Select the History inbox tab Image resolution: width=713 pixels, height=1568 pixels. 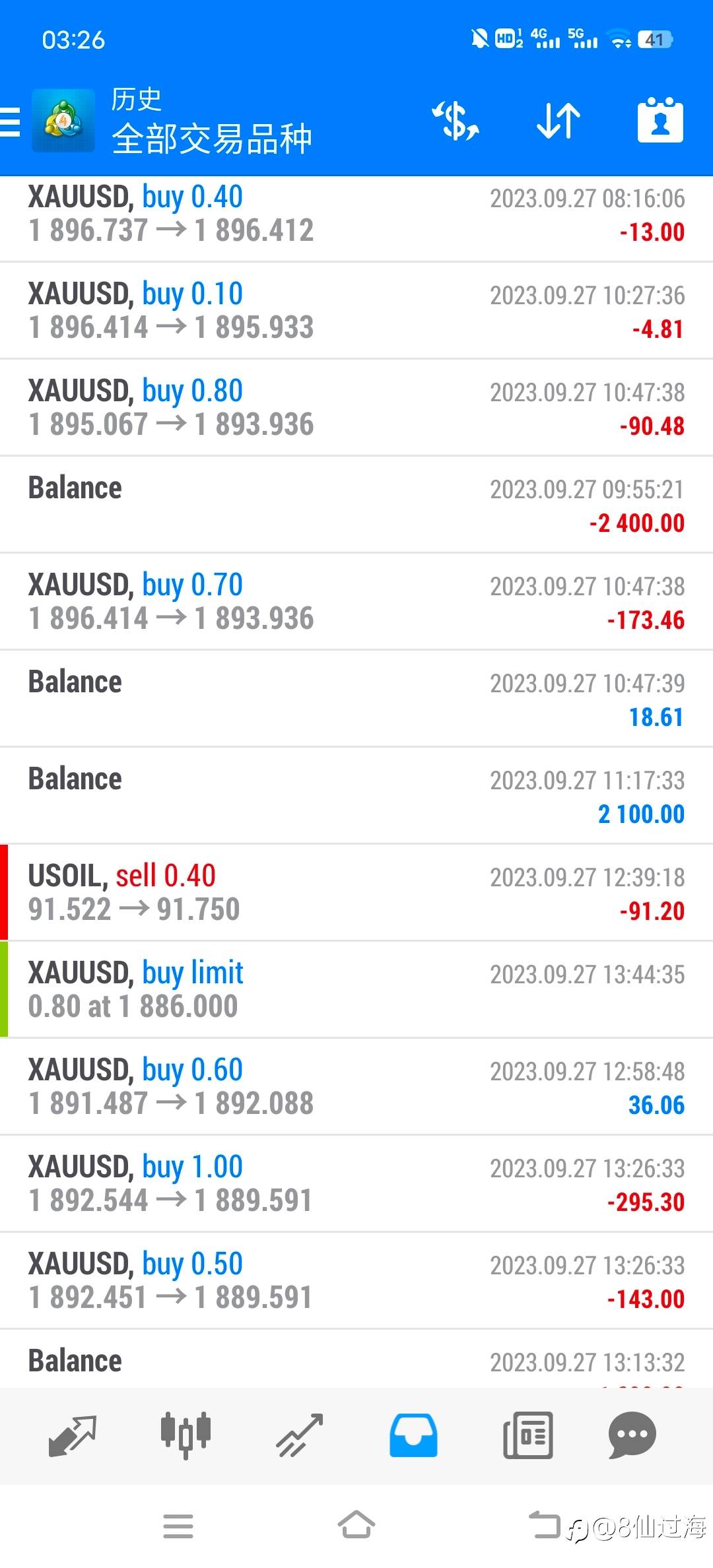pyautogui.click(x=413, y=1435)
